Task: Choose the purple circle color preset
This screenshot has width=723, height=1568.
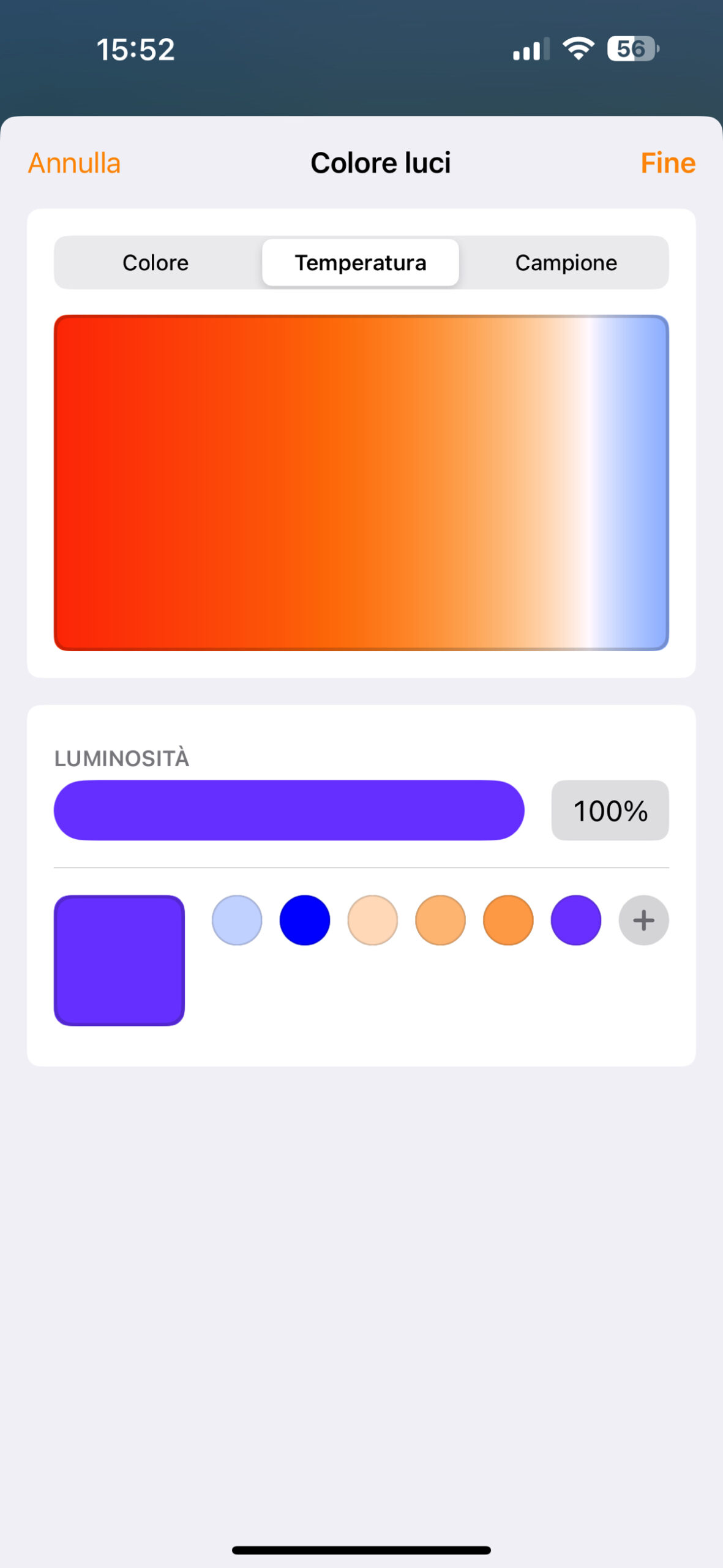Action: point(575,920)
